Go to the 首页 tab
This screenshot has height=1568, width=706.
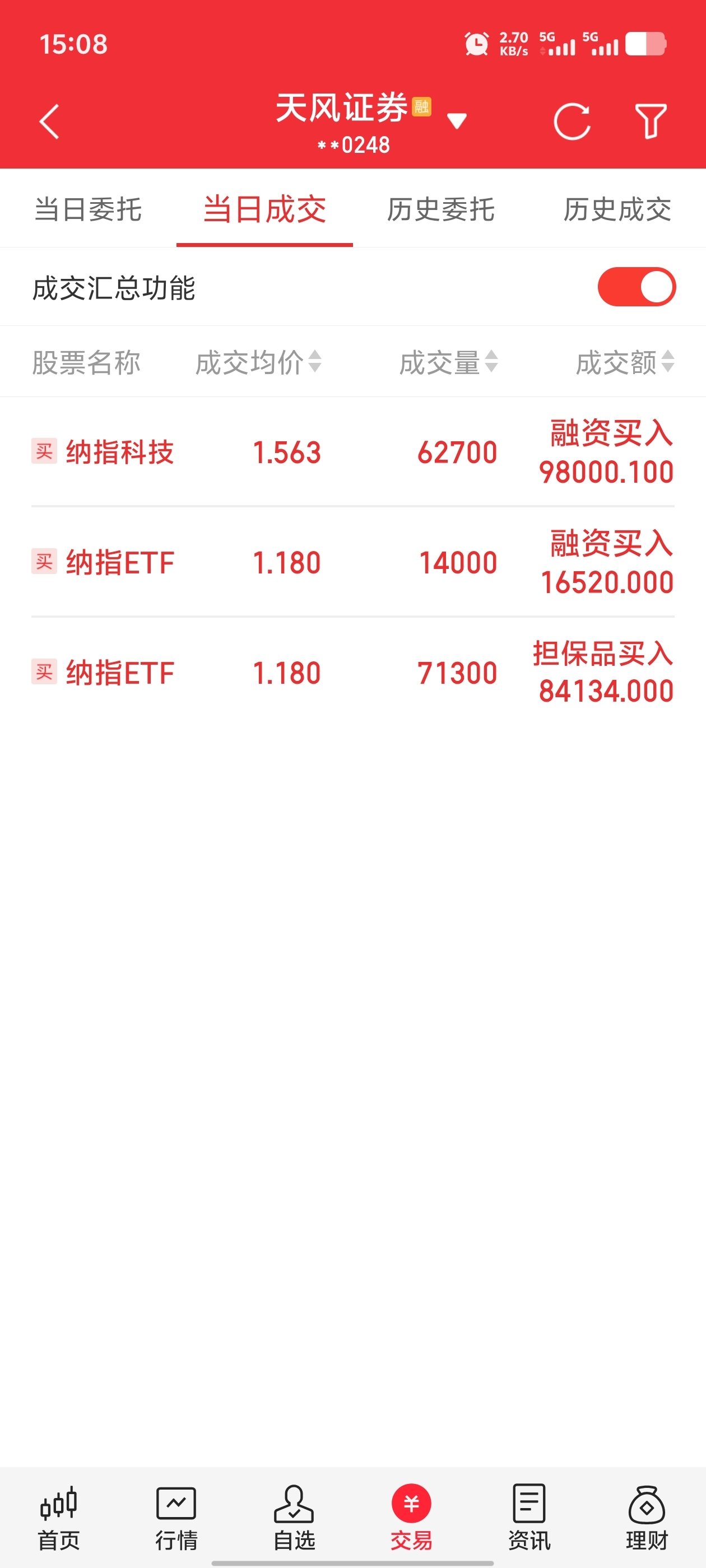tap(58, 1518)
